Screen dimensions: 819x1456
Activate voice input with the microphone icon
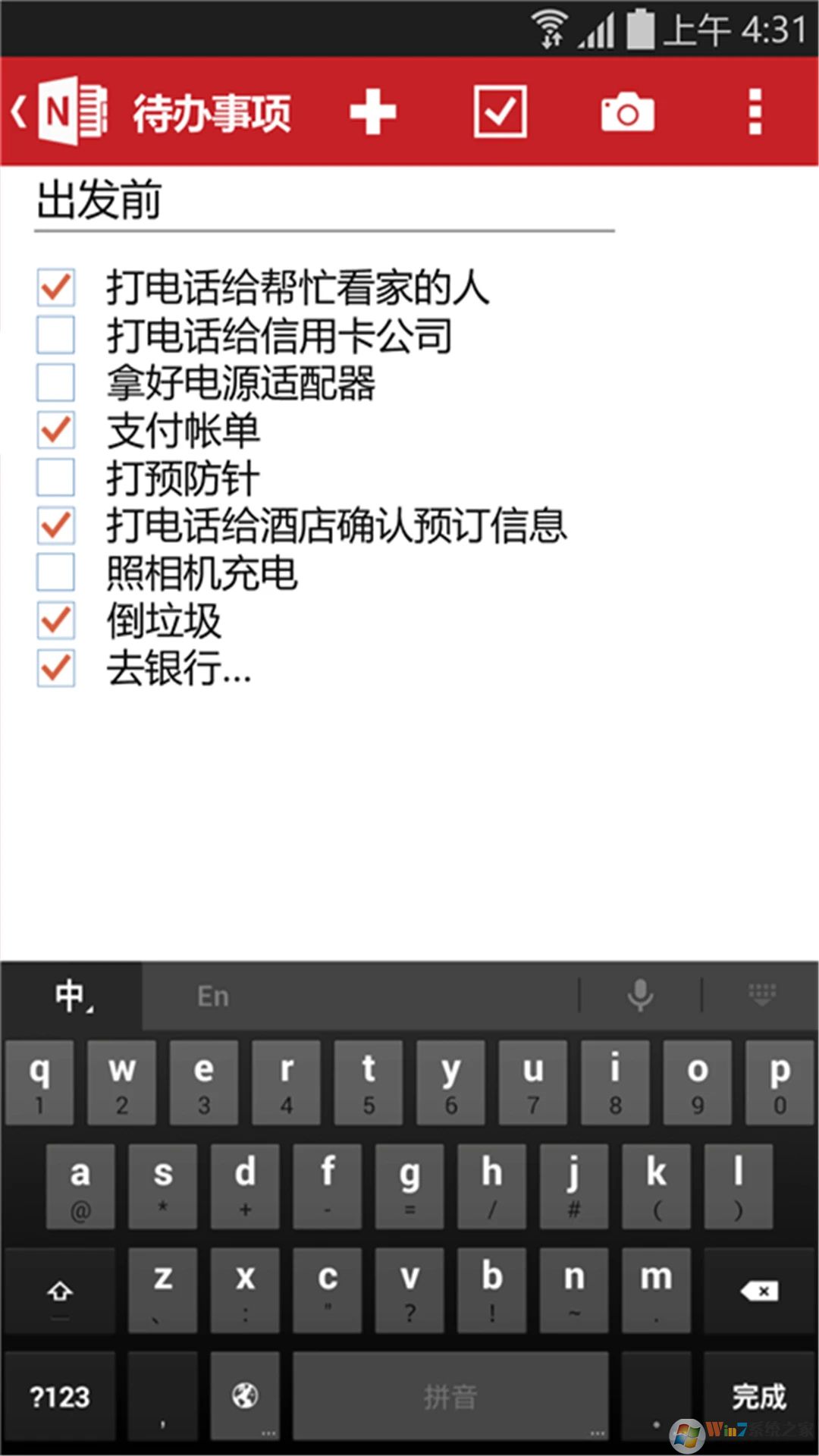tap(639, 995)
